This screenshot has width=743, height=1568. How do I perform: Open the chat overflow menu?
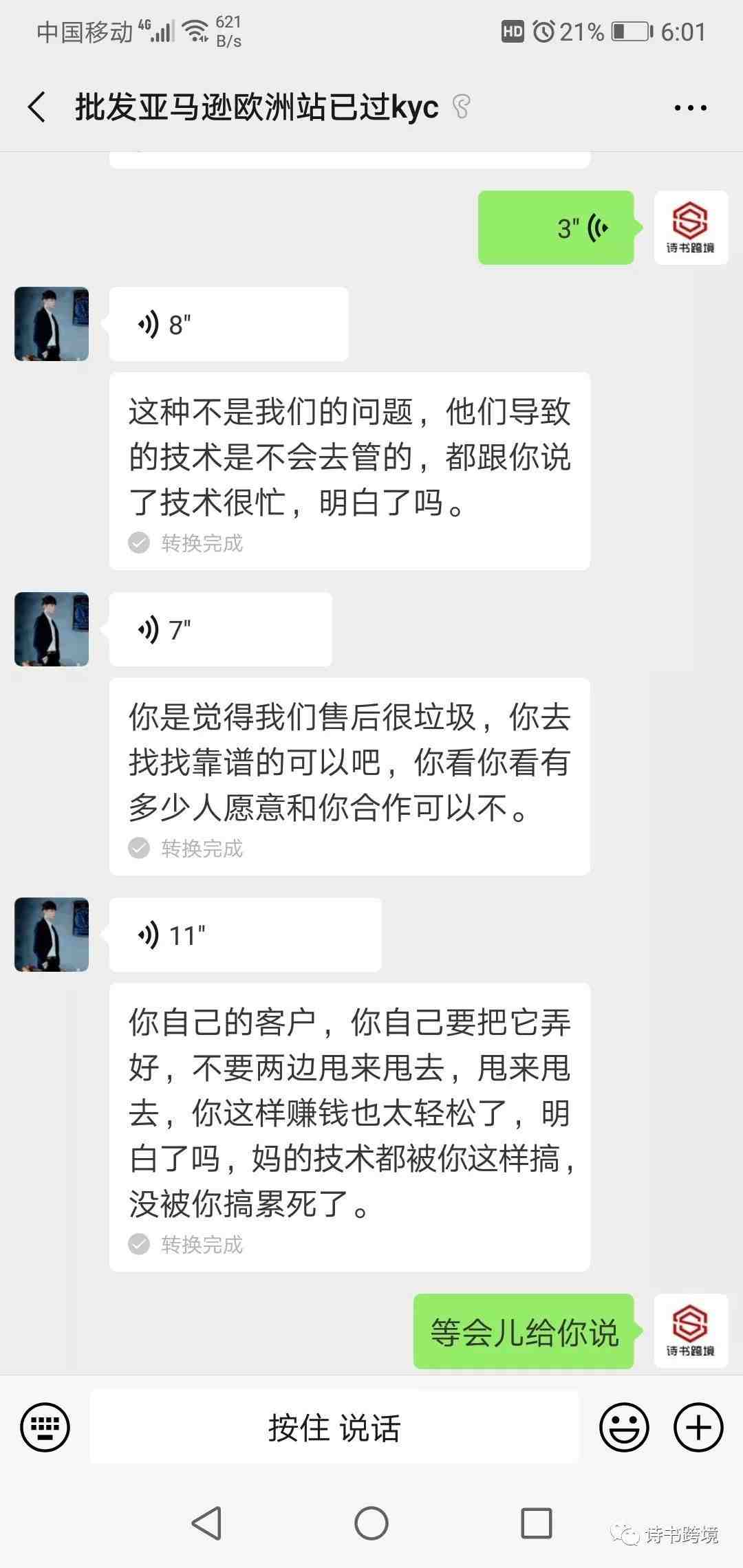(690, 108)
